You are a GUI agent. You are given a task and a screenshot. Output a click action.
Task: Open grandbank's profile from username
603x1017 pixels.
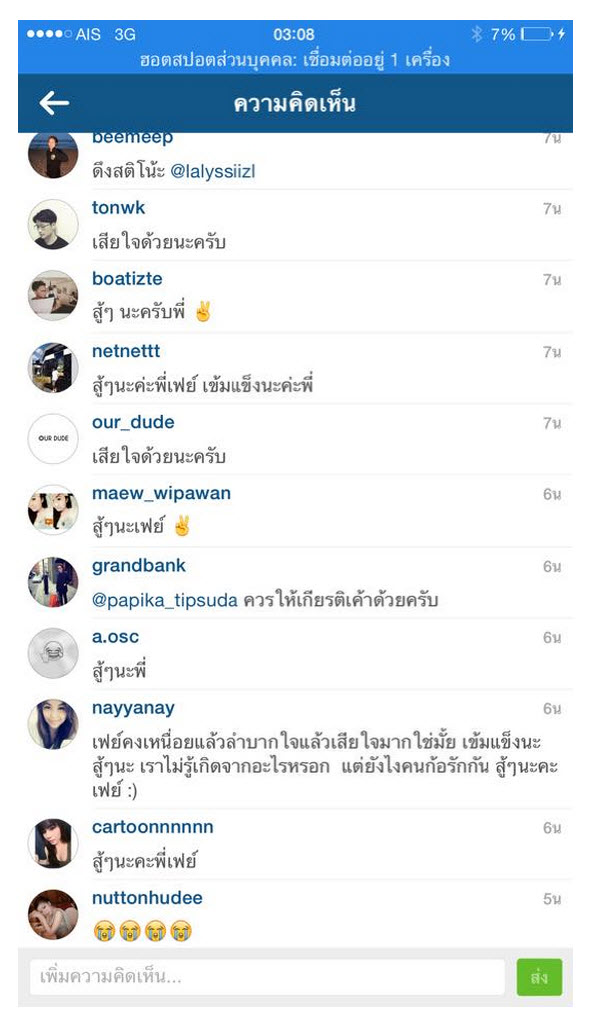click(x=139, y=566)
